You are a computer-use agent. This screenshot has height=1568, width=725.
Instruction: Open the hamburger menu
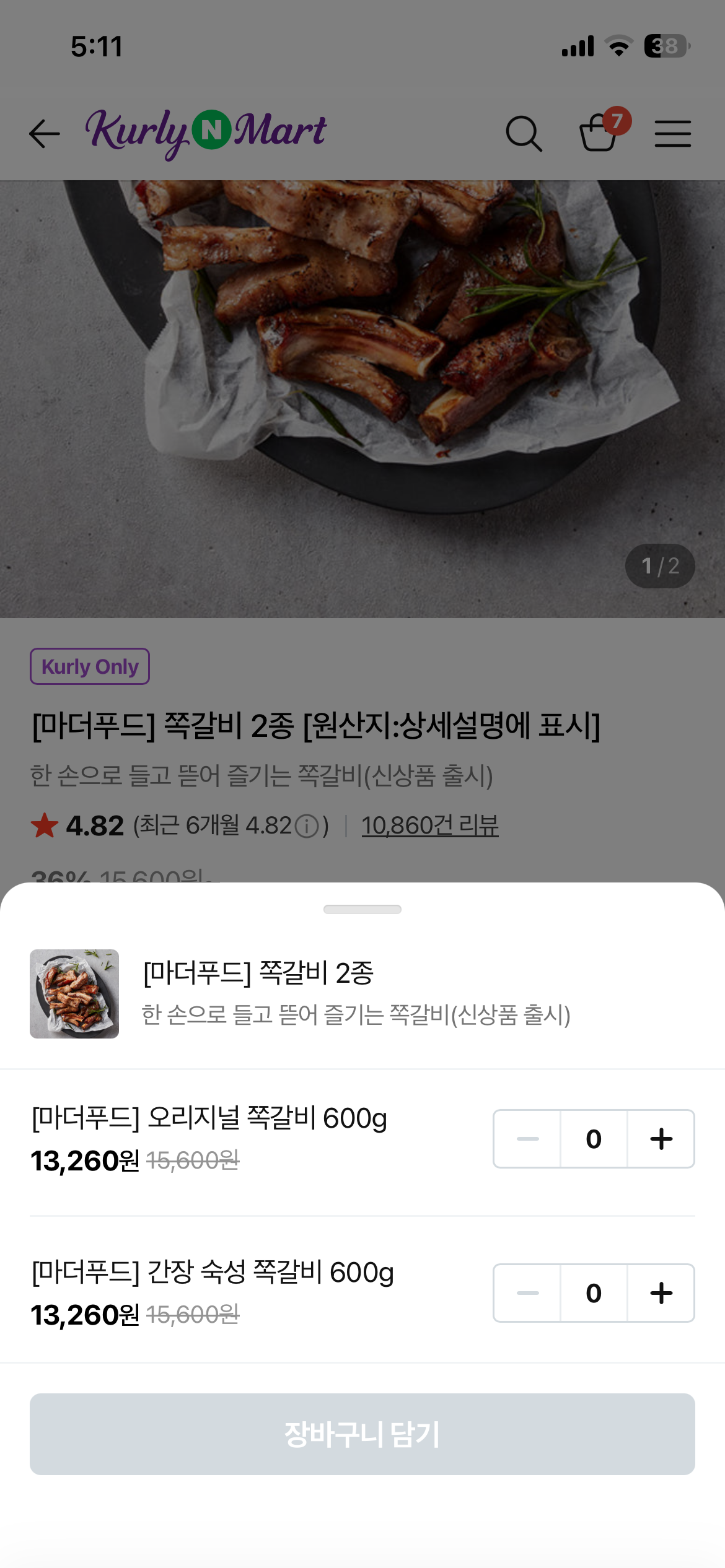(673, 134)
